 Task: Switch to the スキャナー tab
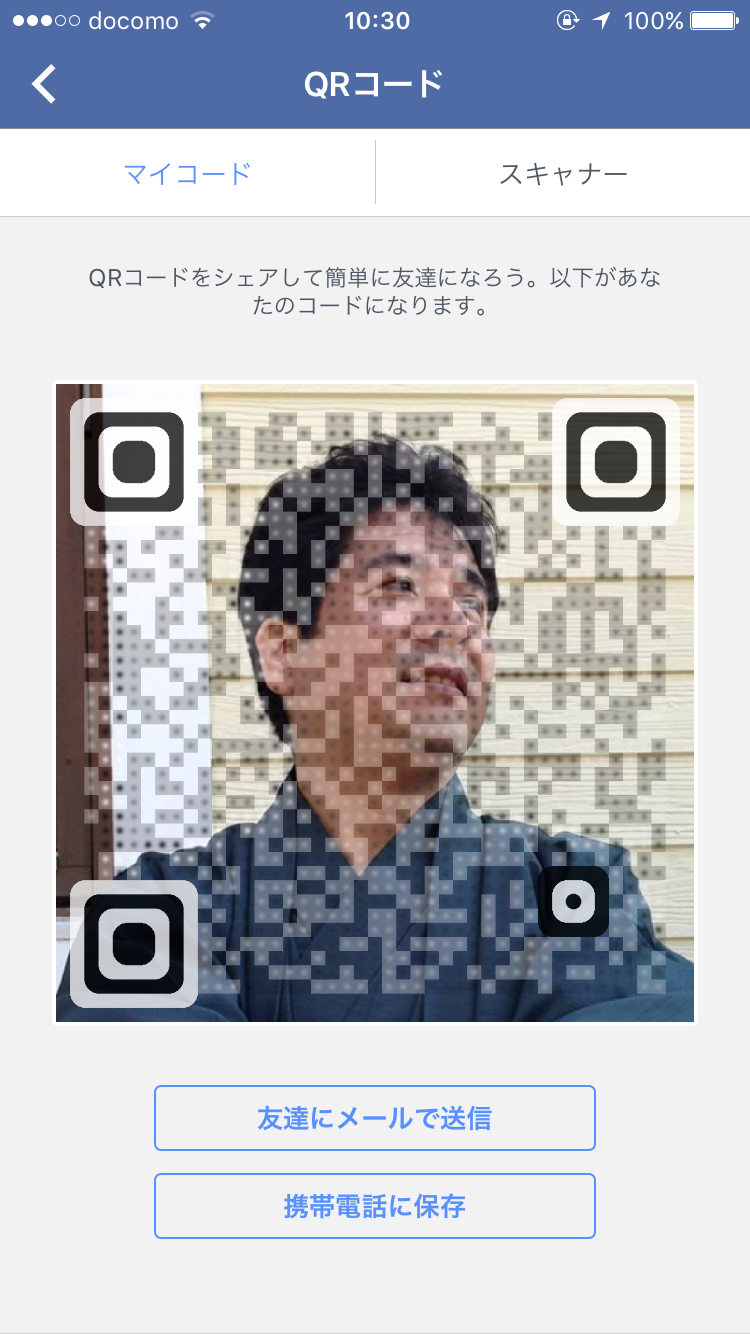563,174
